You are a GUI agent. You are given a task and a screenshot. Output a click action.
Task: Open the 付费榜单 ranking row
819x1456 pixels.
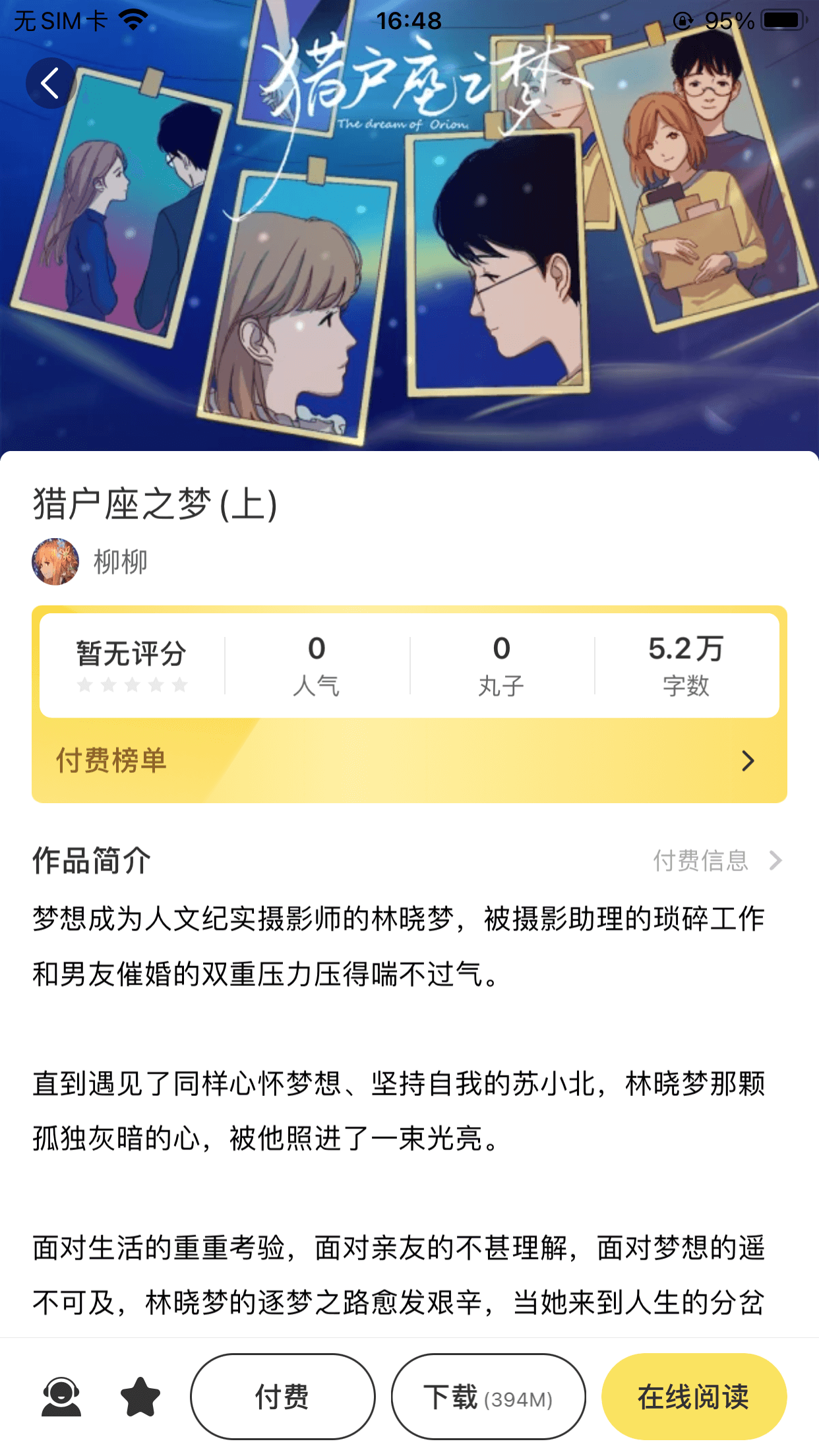(x=409, y=761)
